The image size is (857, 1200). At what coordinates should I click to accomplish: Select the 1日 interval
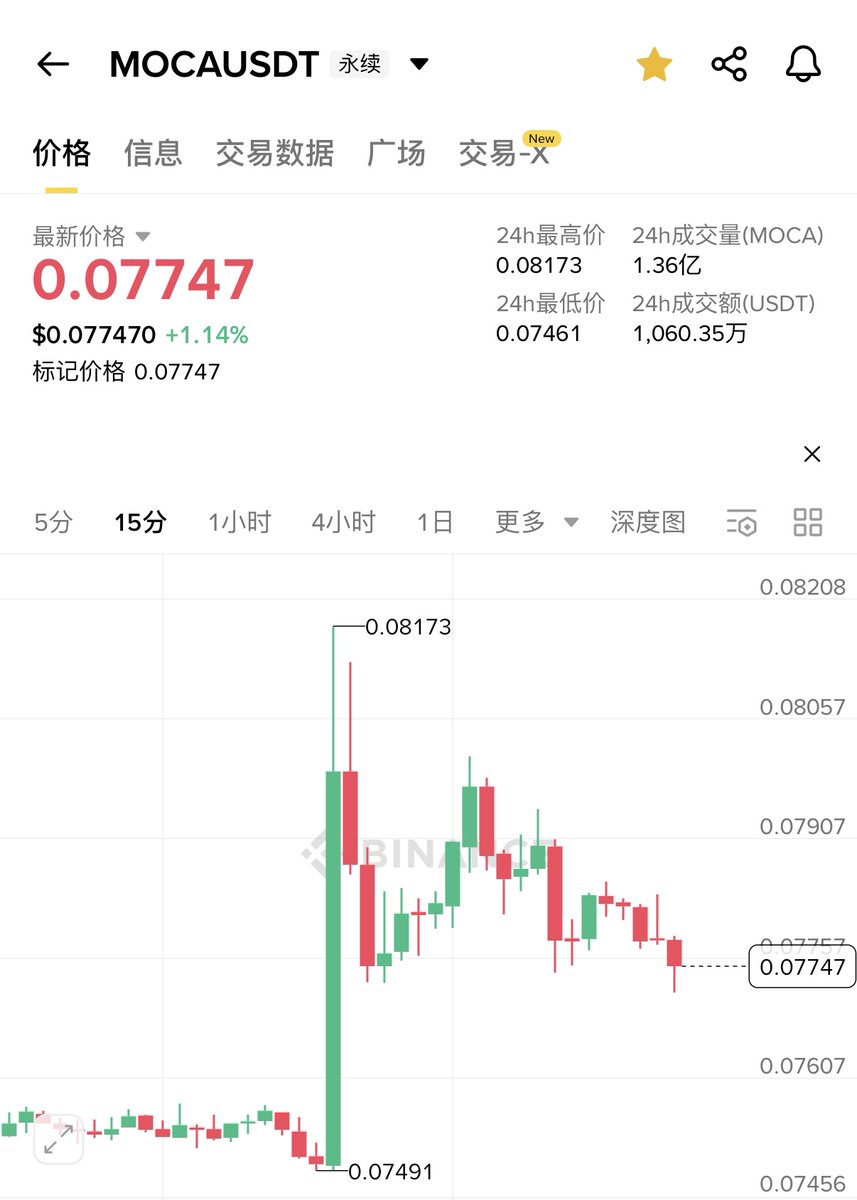pos(435,522)
